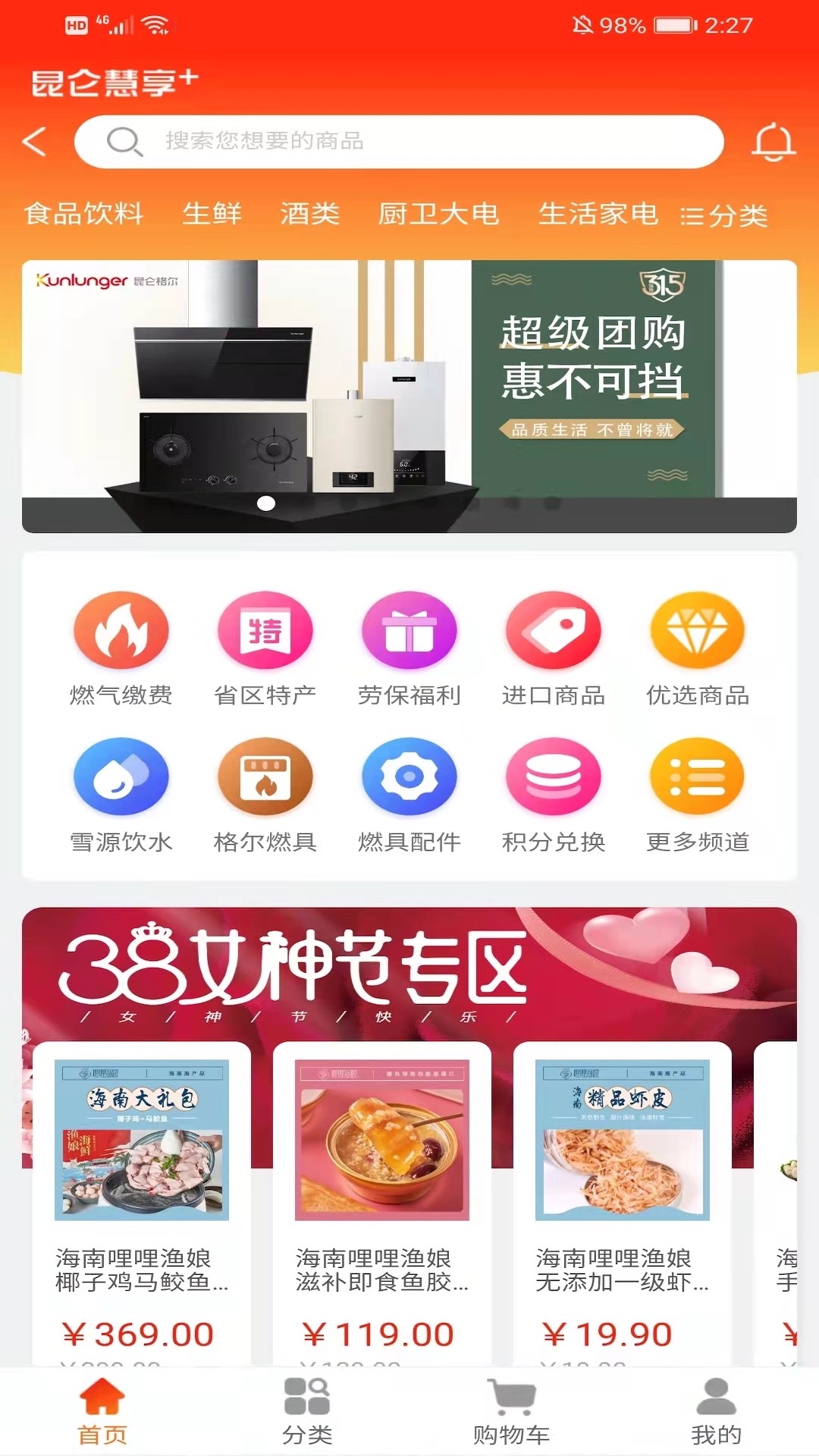Tap the search box for products
Viewport: 819px width, 1456px height.
[x=400, y=142]
